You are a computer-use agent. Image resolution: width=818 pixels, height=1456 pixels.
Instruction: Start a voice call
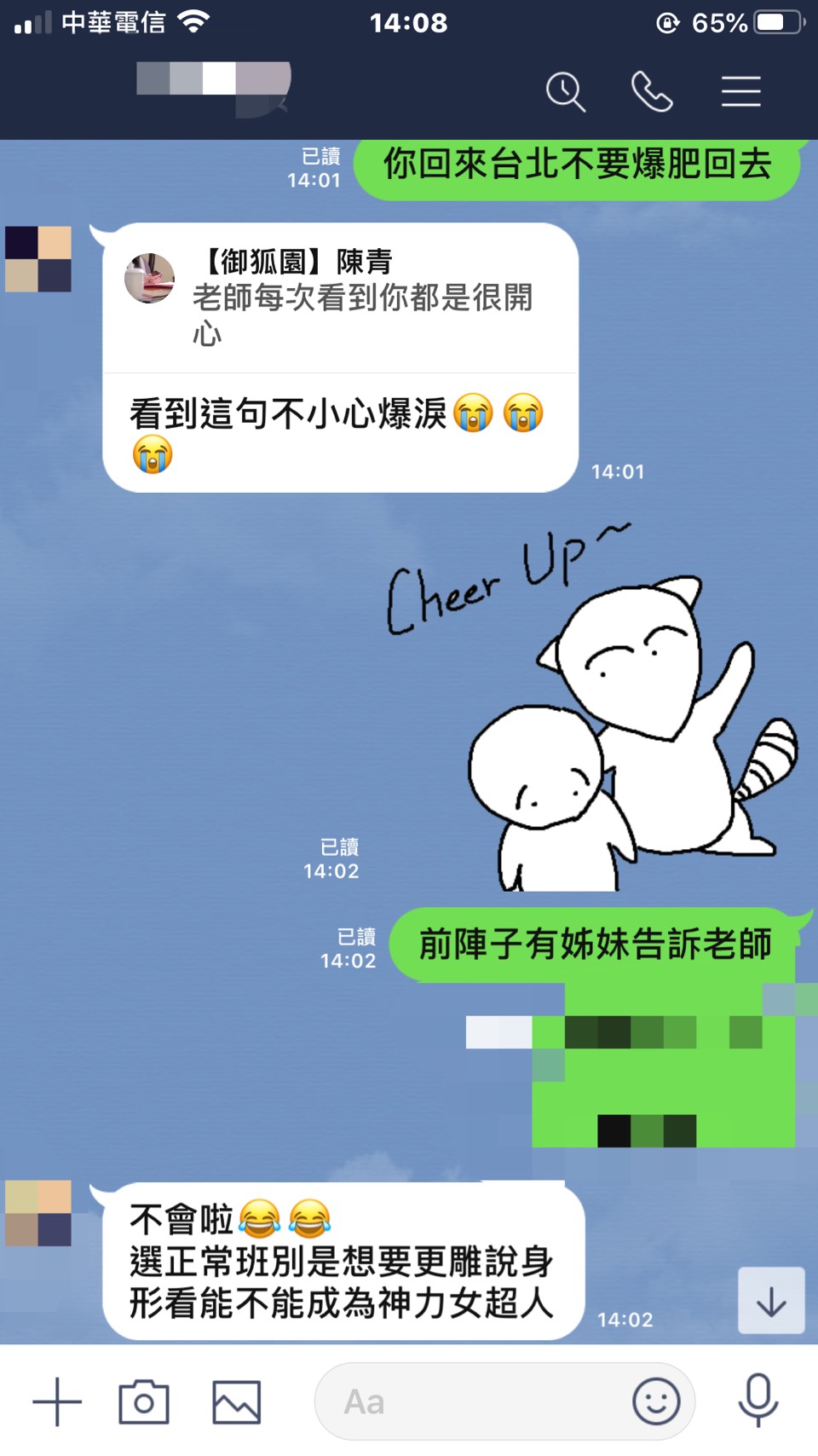(652, 91)
